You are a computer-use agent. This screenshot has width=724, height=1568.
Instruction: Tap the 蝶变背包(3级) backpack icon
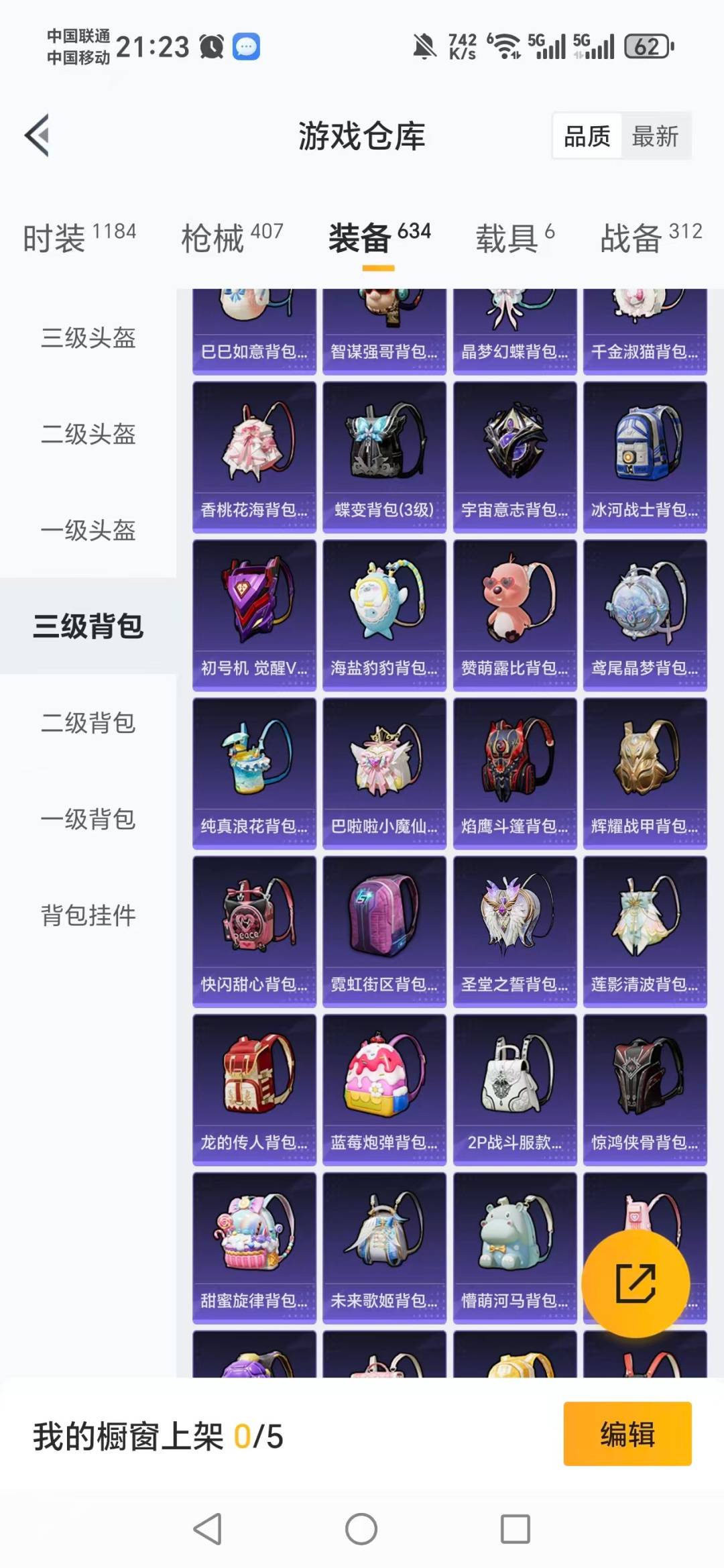pos(385,443)
